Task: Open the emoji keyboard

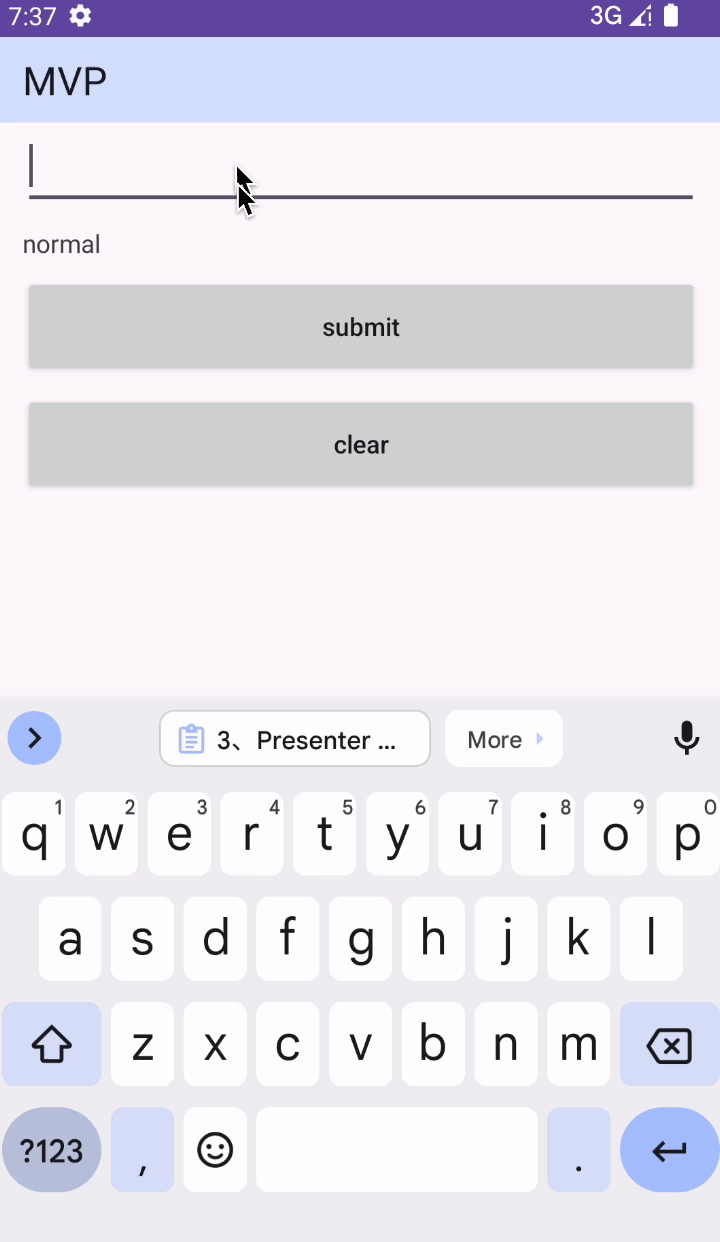Action: coord(215,1150)
